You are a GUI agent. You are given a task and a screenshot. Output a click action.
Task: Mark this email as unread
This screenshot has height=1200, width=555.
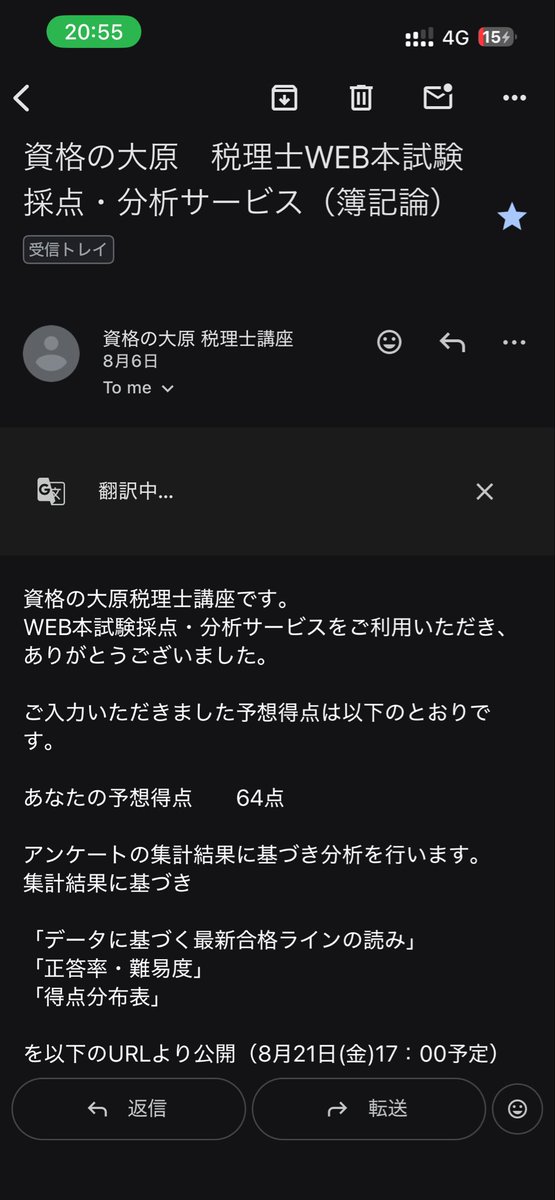pyautogui.click(x=438, y=96)
